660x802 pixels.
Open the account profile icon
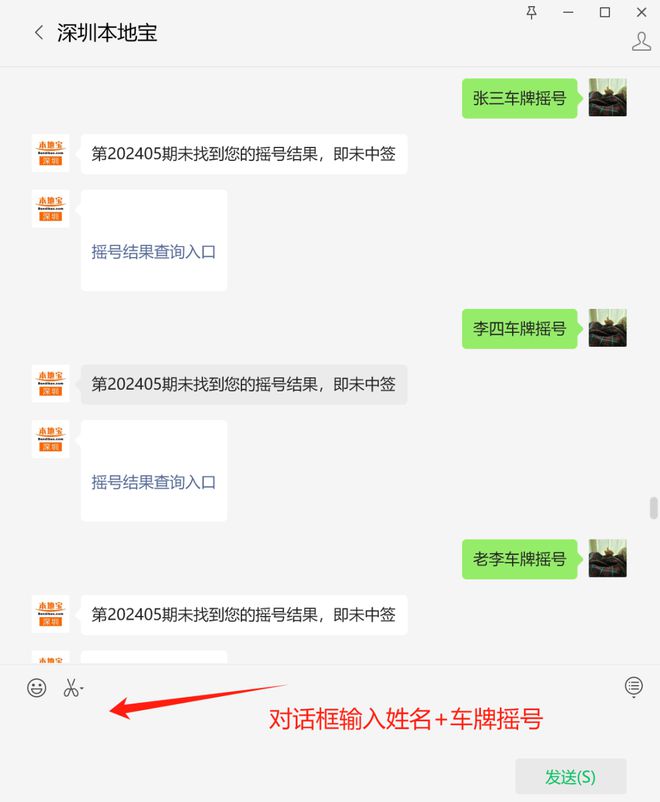pyautogui.click(x=641, y=41)
